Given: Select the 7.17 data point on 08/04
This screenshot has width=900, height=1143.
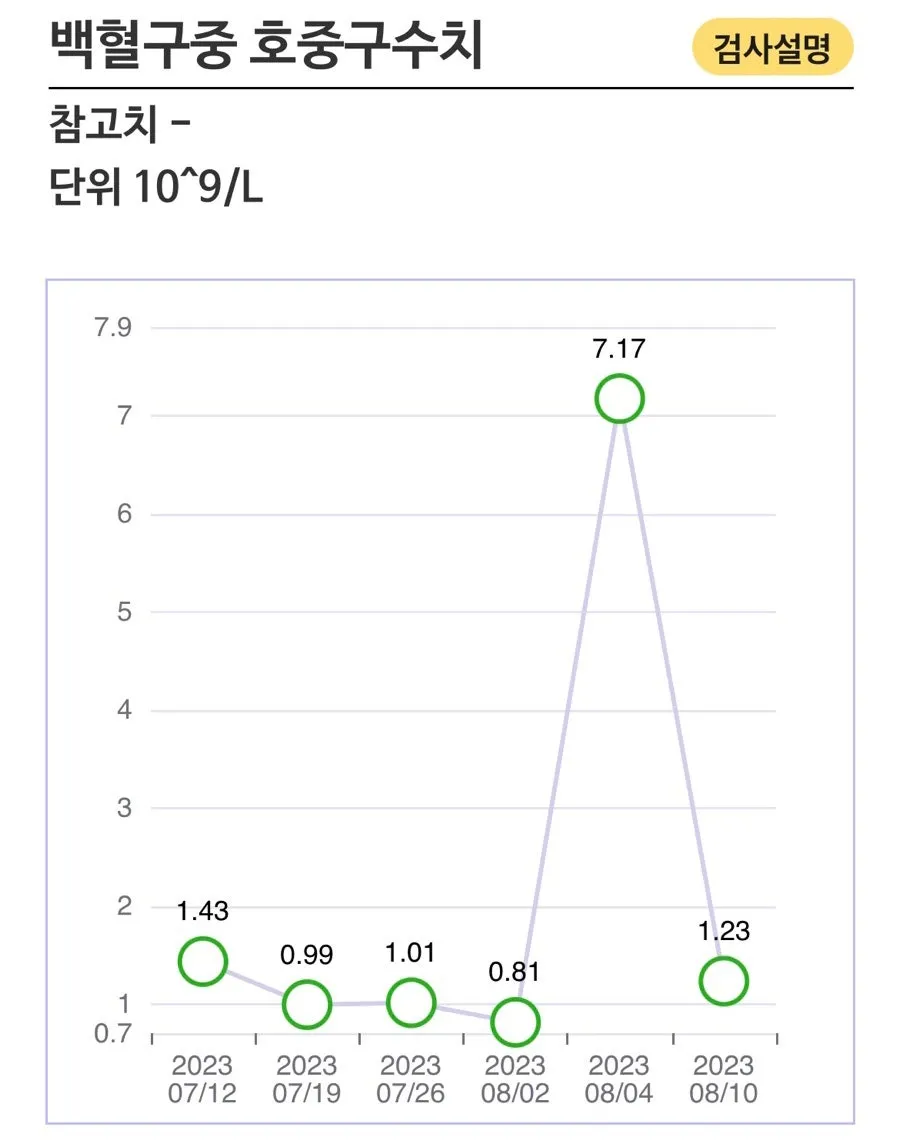Looking at the screenshot, I should tap(619, 399).
